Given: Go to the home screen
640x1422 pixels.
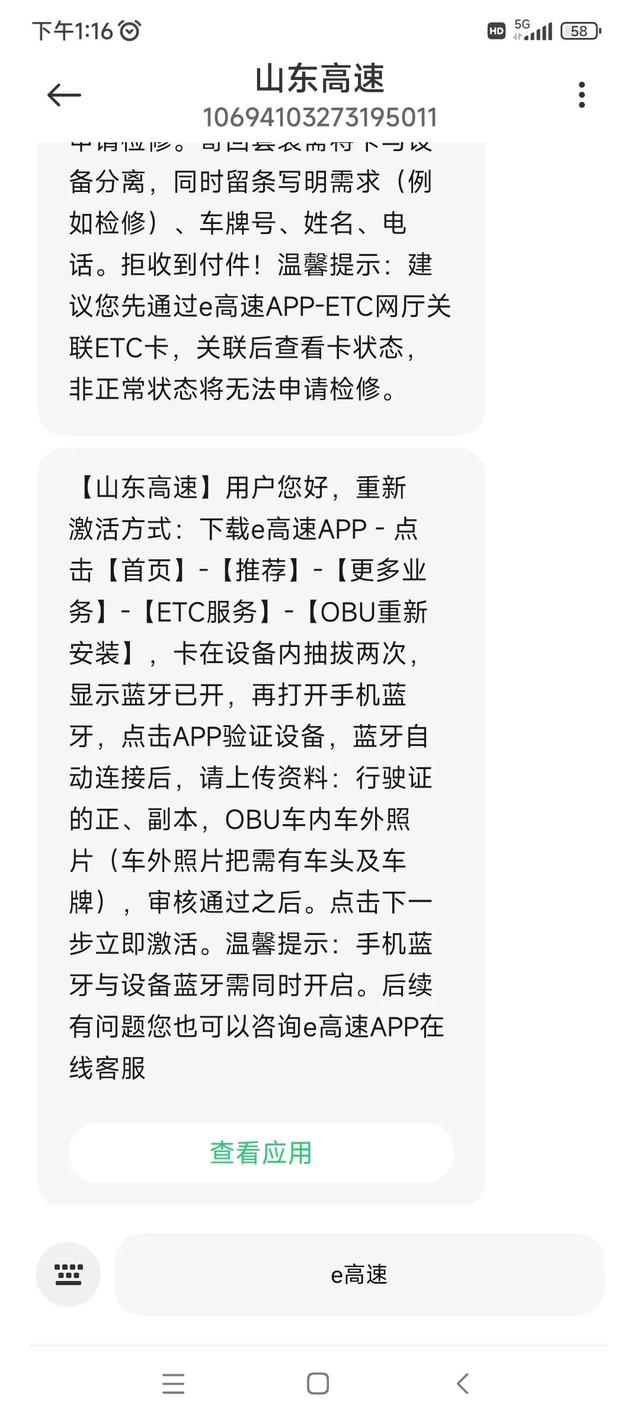Looking at the screenshot, I should (x=318, y=1384).
